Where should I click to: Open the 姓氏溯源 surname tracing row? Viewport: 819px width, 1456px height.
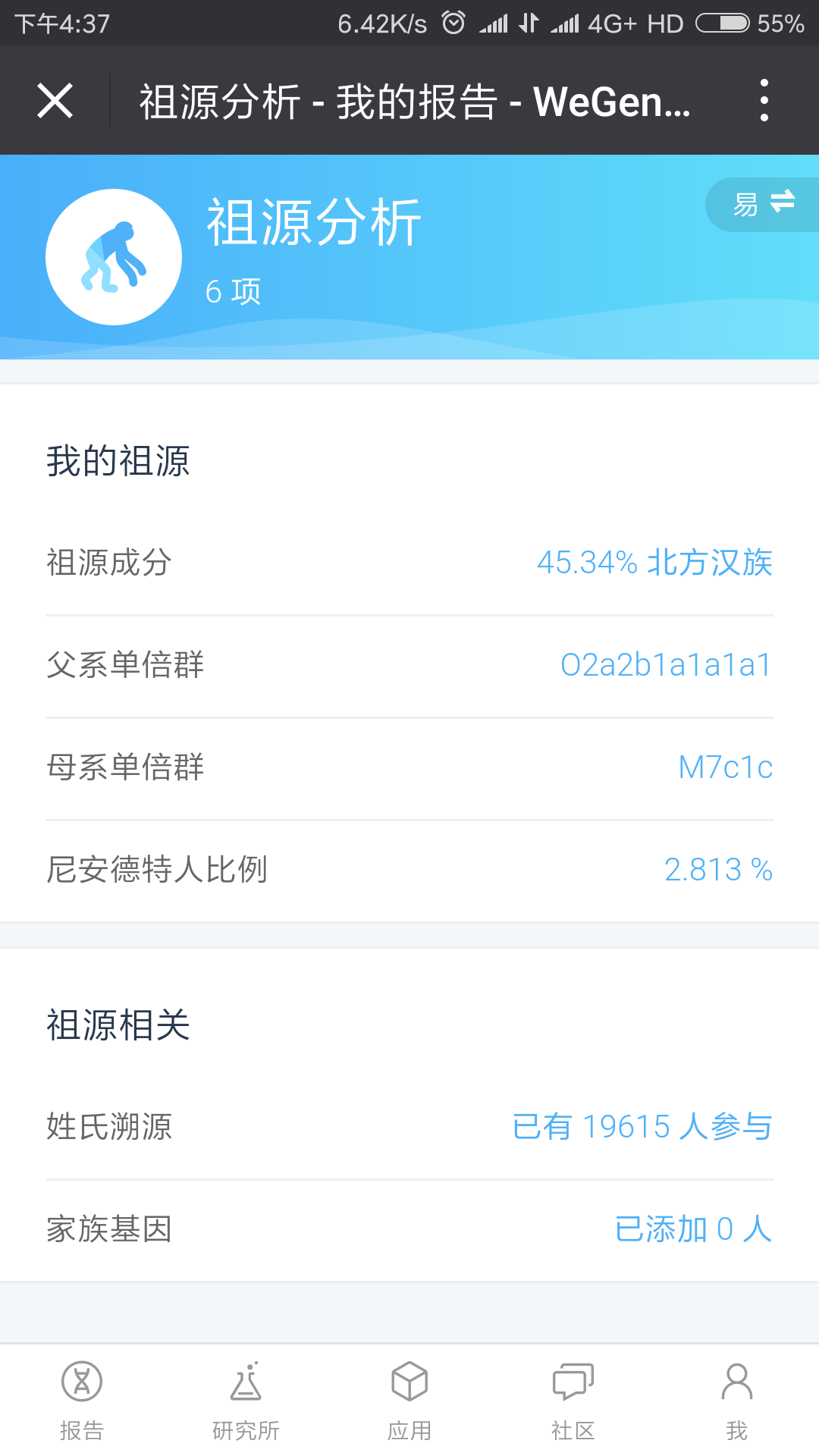point(409,1128)
